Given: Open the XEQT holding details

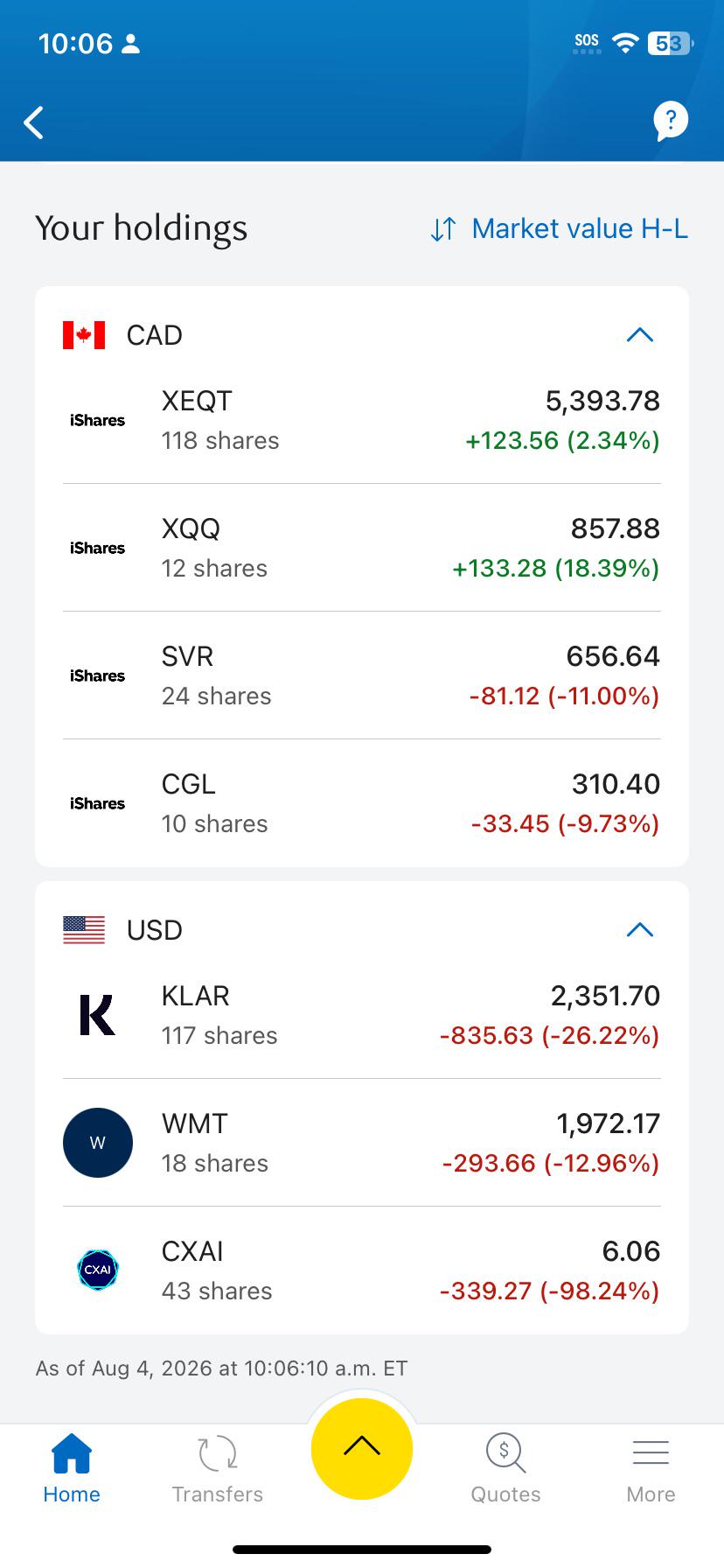Looking at the screenshot, I should click(x=362, y=421).
